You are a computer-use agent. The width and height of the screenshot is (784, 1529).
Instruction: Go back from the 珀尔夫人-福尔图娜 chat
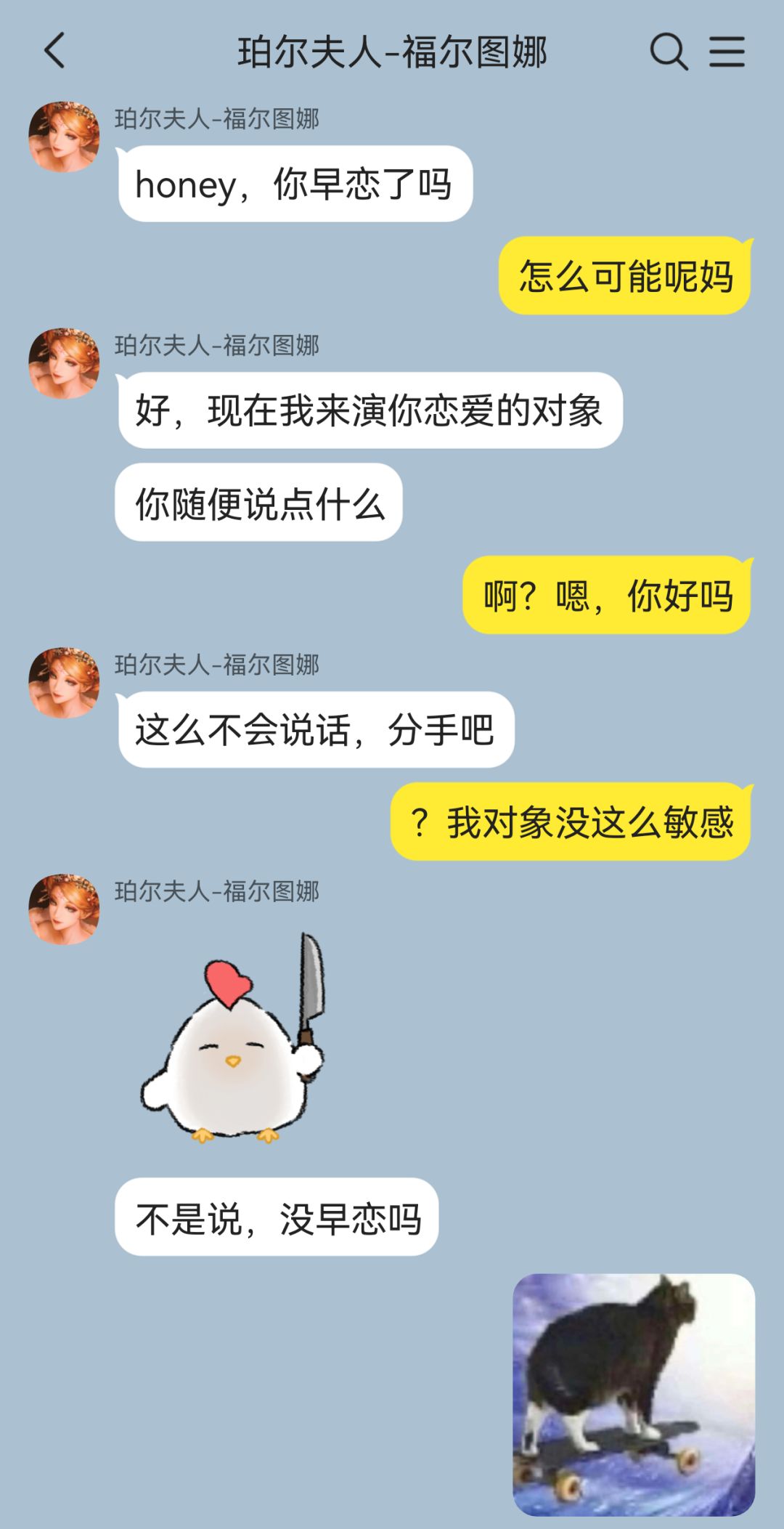point(55,51)
